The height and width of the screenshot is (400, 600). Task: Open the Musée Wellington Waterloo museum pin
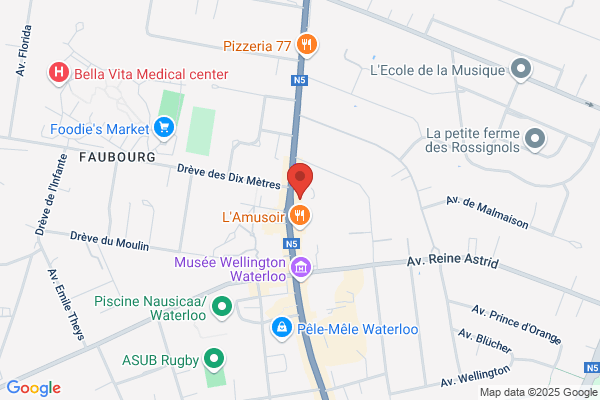coord(301,268)
